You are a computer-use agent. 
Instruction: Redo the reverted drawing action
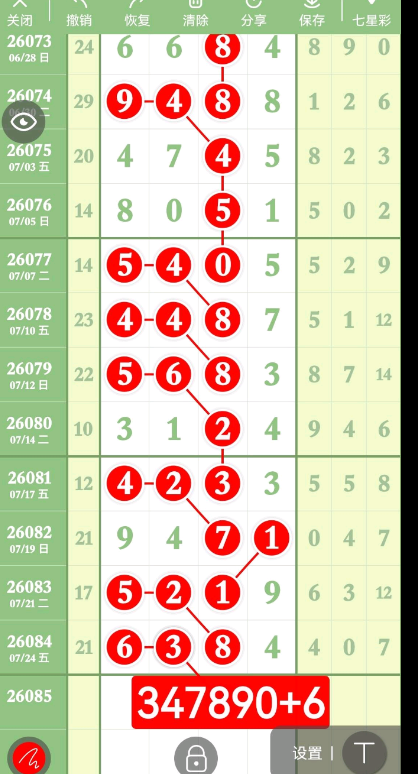[138, 13]
